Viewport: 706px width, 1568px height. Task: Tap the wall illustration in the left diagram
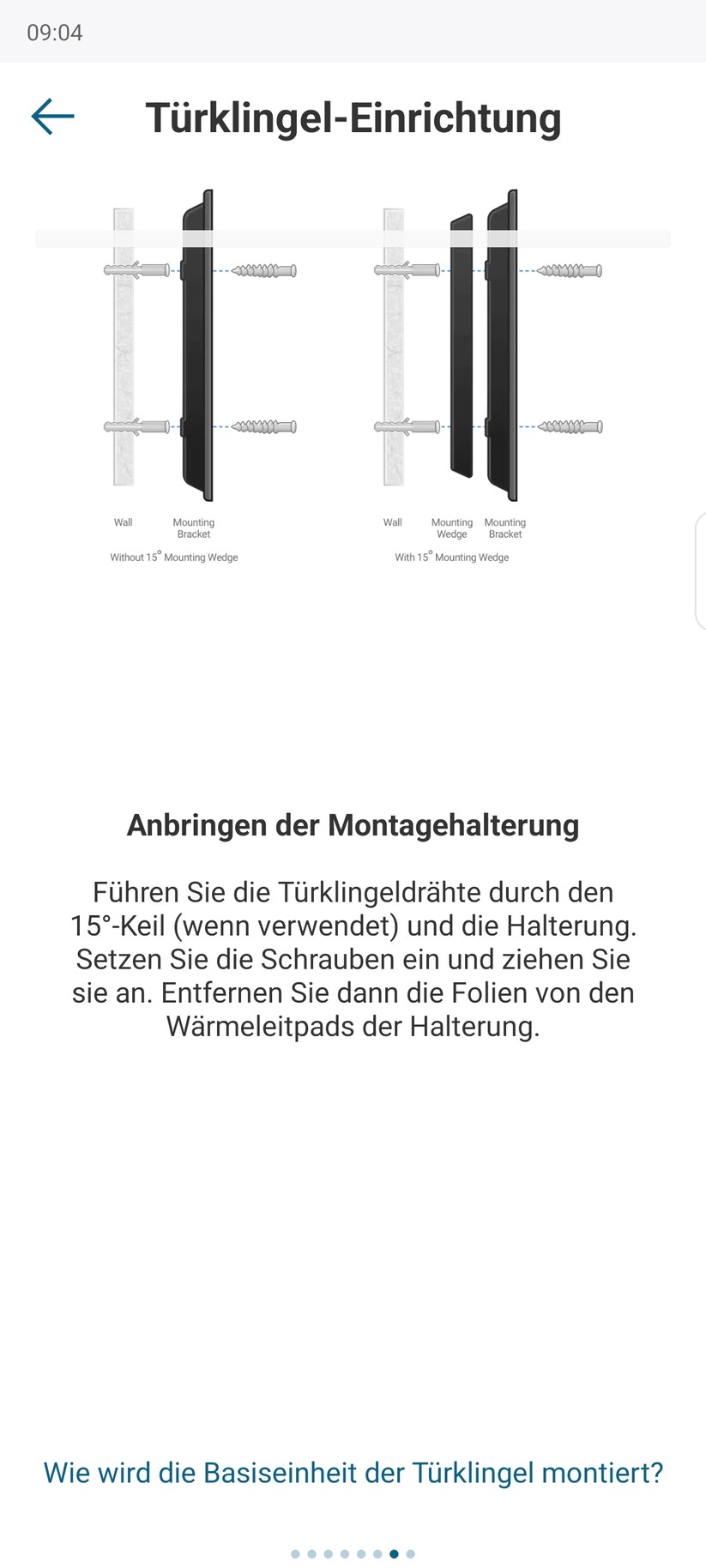click(x=123, y=343)
